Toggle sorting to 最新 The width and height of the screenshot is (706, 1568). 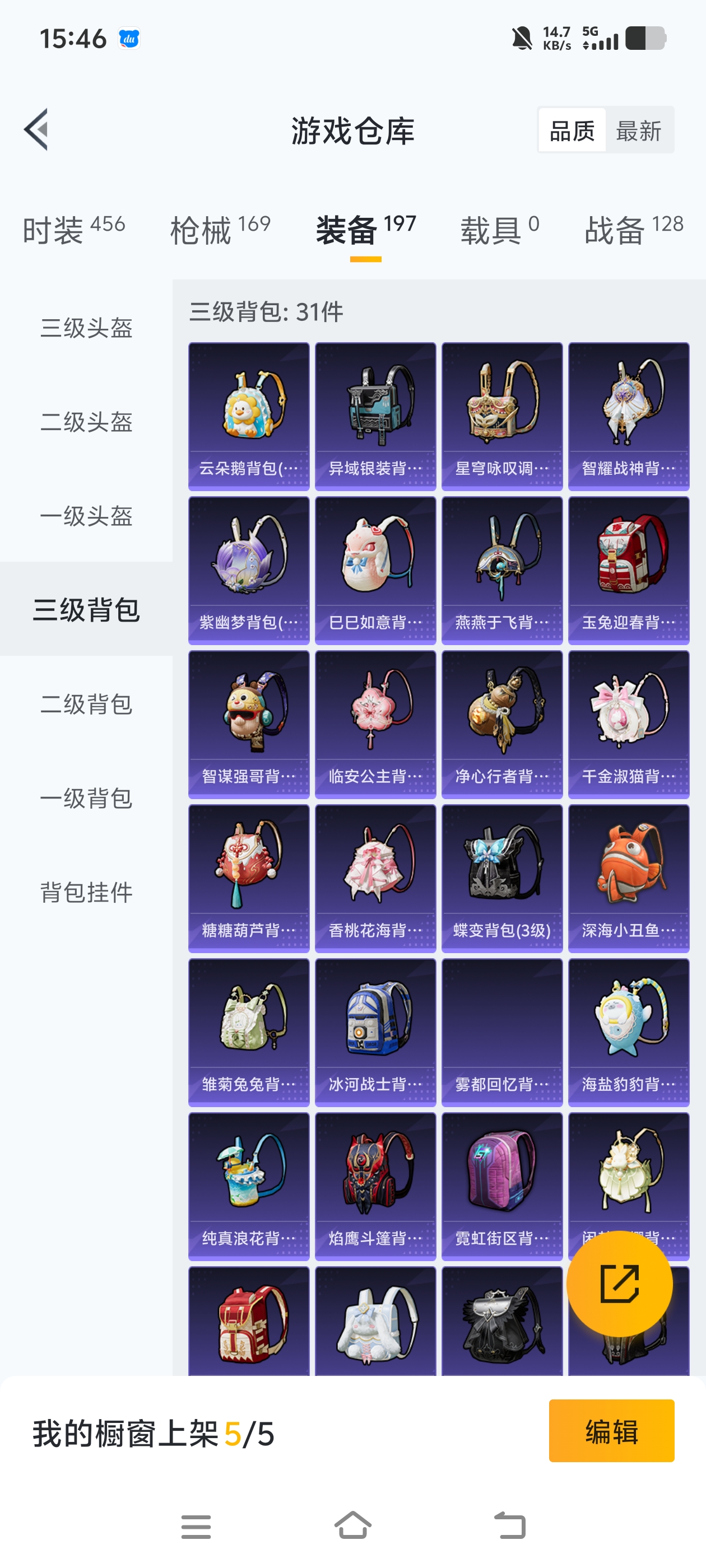639,131
